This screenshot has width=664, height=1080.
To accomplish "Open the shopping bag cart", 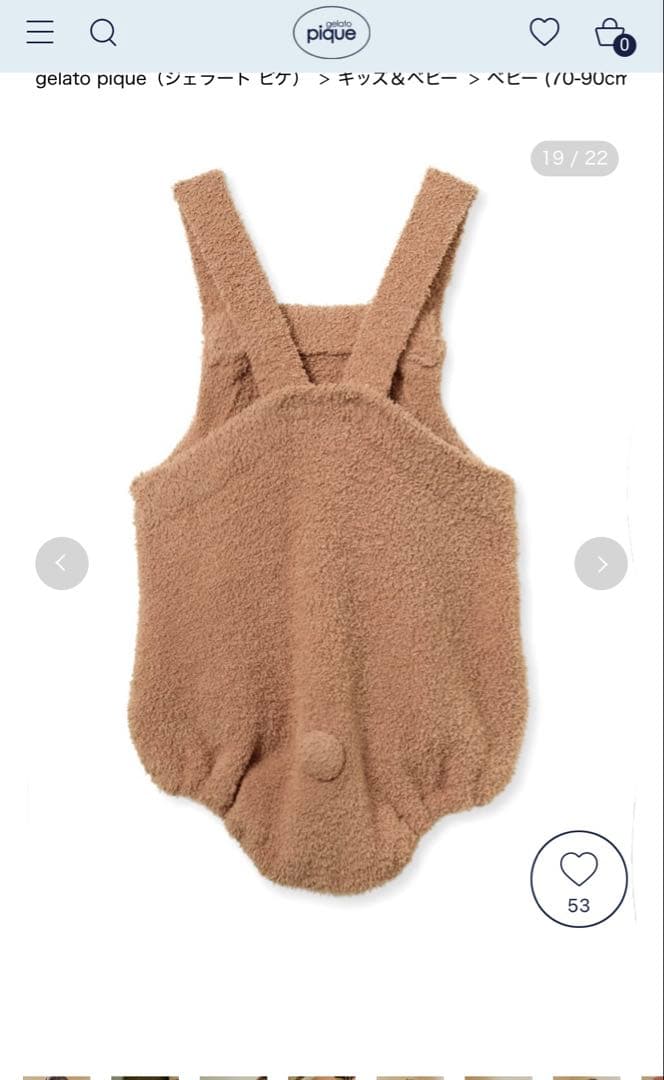I will [x=611, y=34].
